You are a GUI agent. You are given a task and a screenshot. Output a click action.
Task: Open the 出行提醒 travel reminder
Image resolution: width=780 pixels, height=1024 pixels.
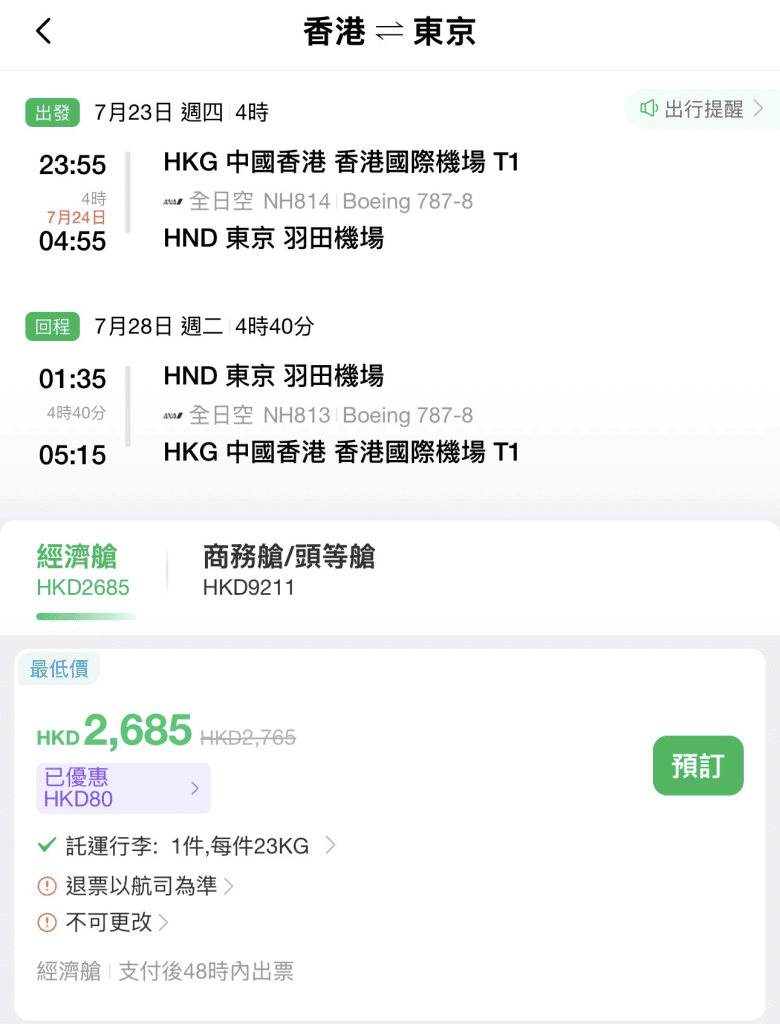(x=702, y=109)
